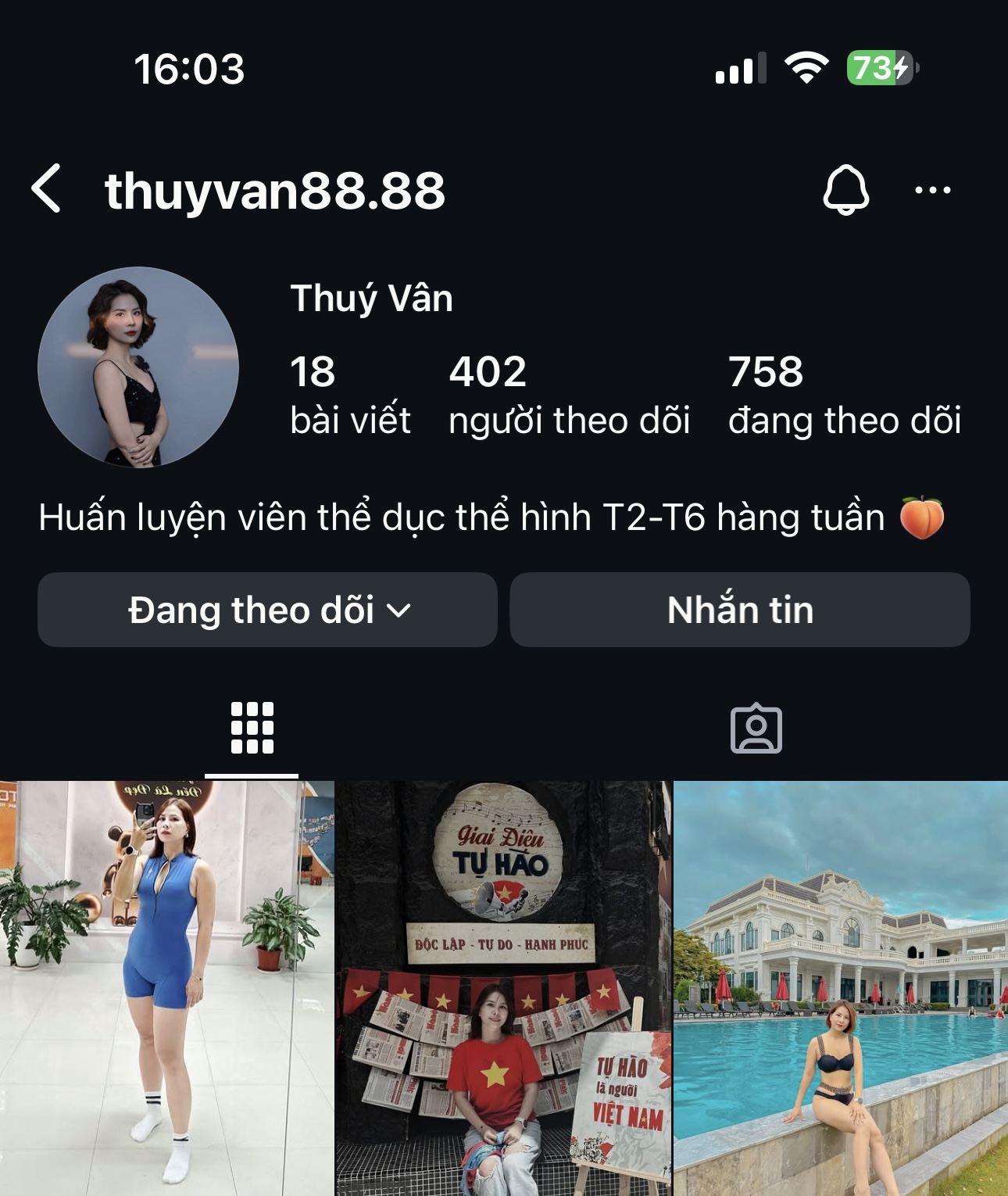The width and height of the screenshot is (1008, 1196).
Task: View the profile picture of Thuý Vân
Action: [x=138, y=367]
